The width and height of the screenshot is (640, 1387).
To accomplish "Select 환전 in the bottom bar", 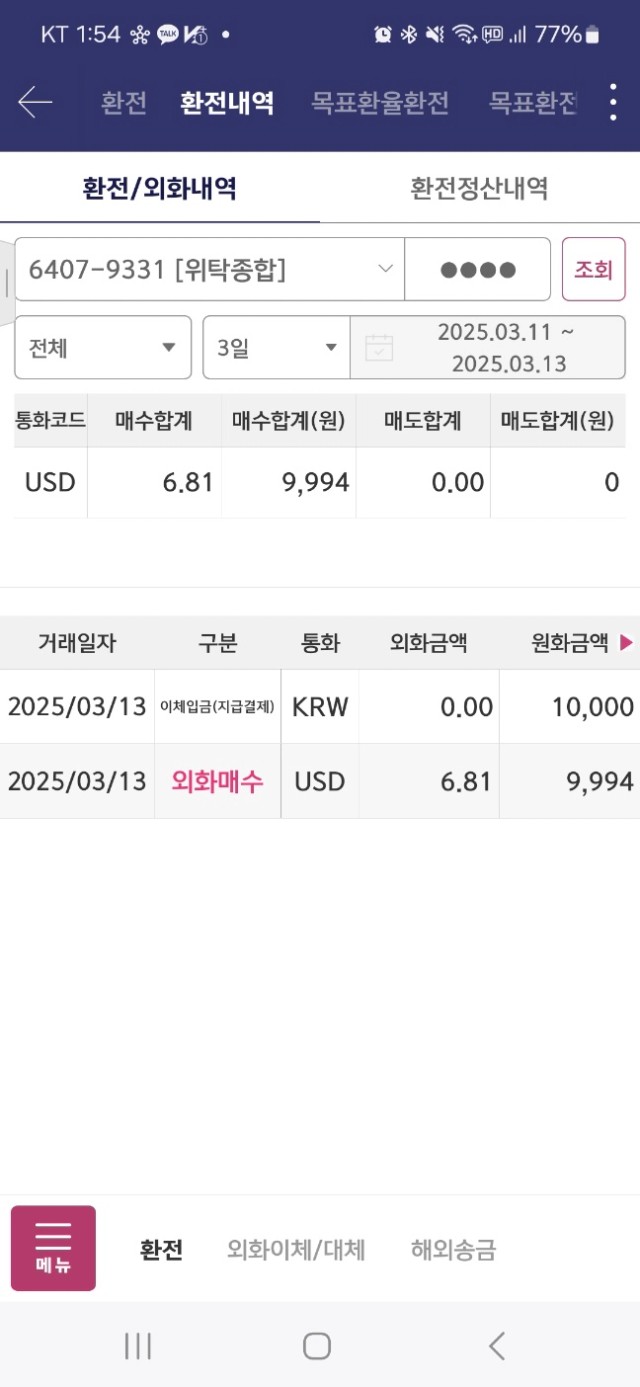I will [x=161, y=1249].
